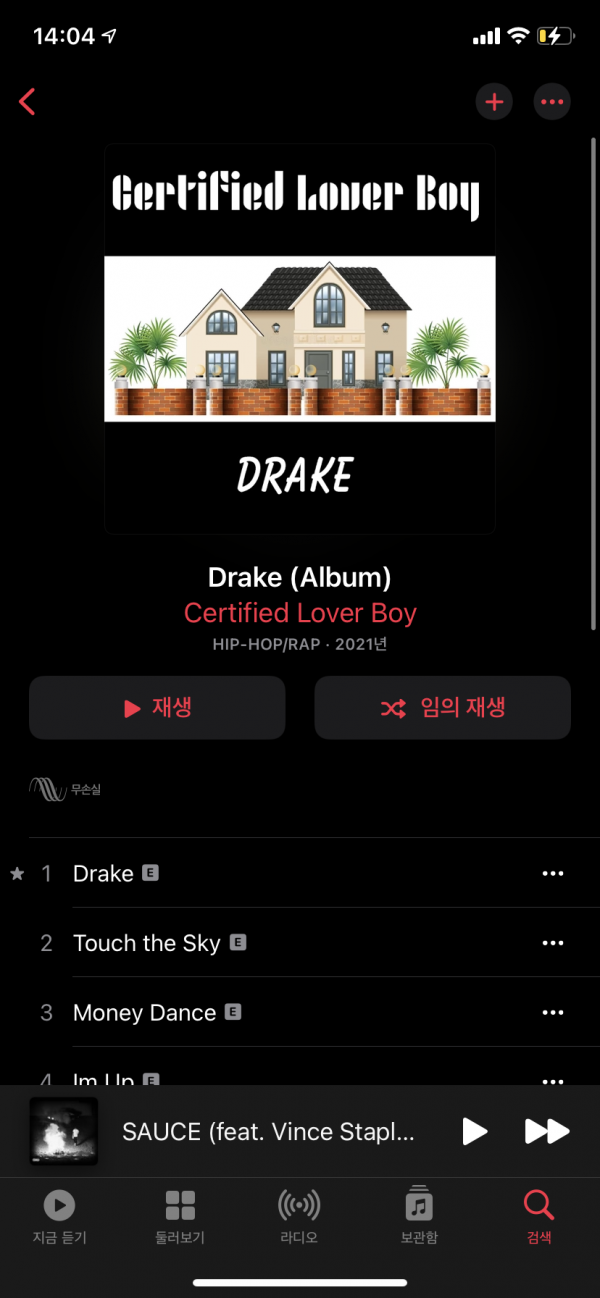The image size is (600, 1298).
Task: Add this album to the library
Action: [x=494, y=101]
